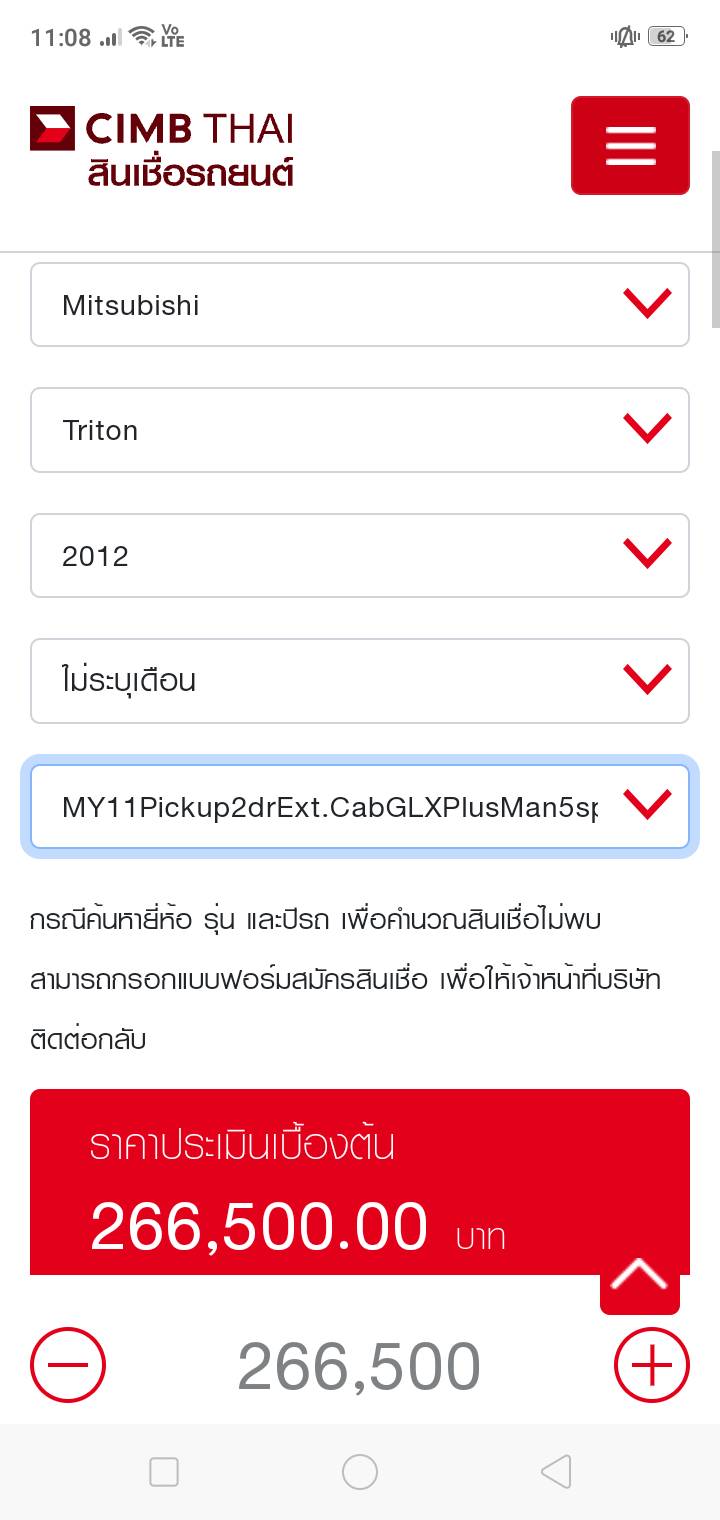
Task: Change the Triton model dropdown
Action: pyautogui.click(x=360, y=430)
